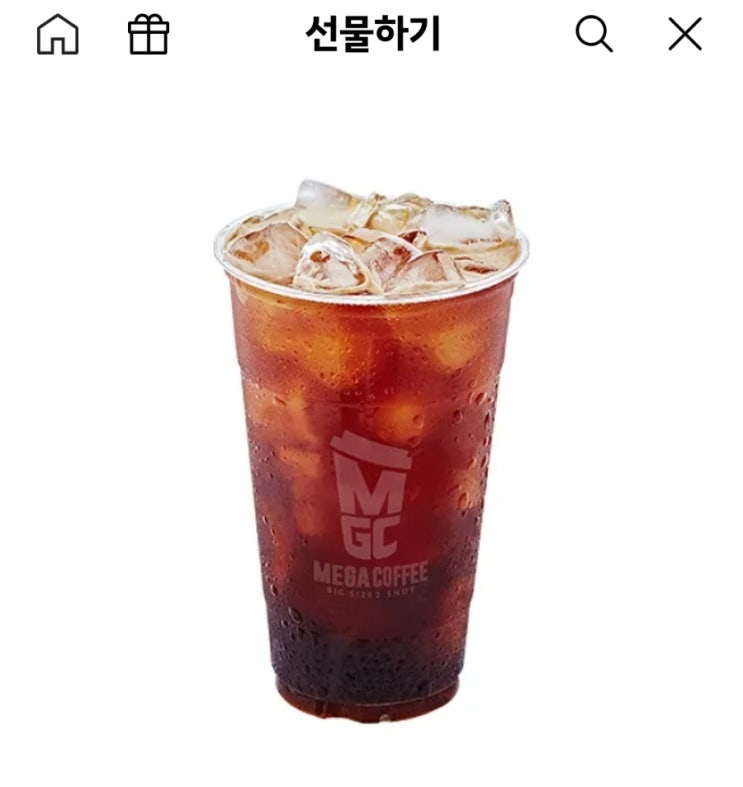
Task: Go to the gift shop home icon
Action: pyautogui.click(x=58, y=34)
